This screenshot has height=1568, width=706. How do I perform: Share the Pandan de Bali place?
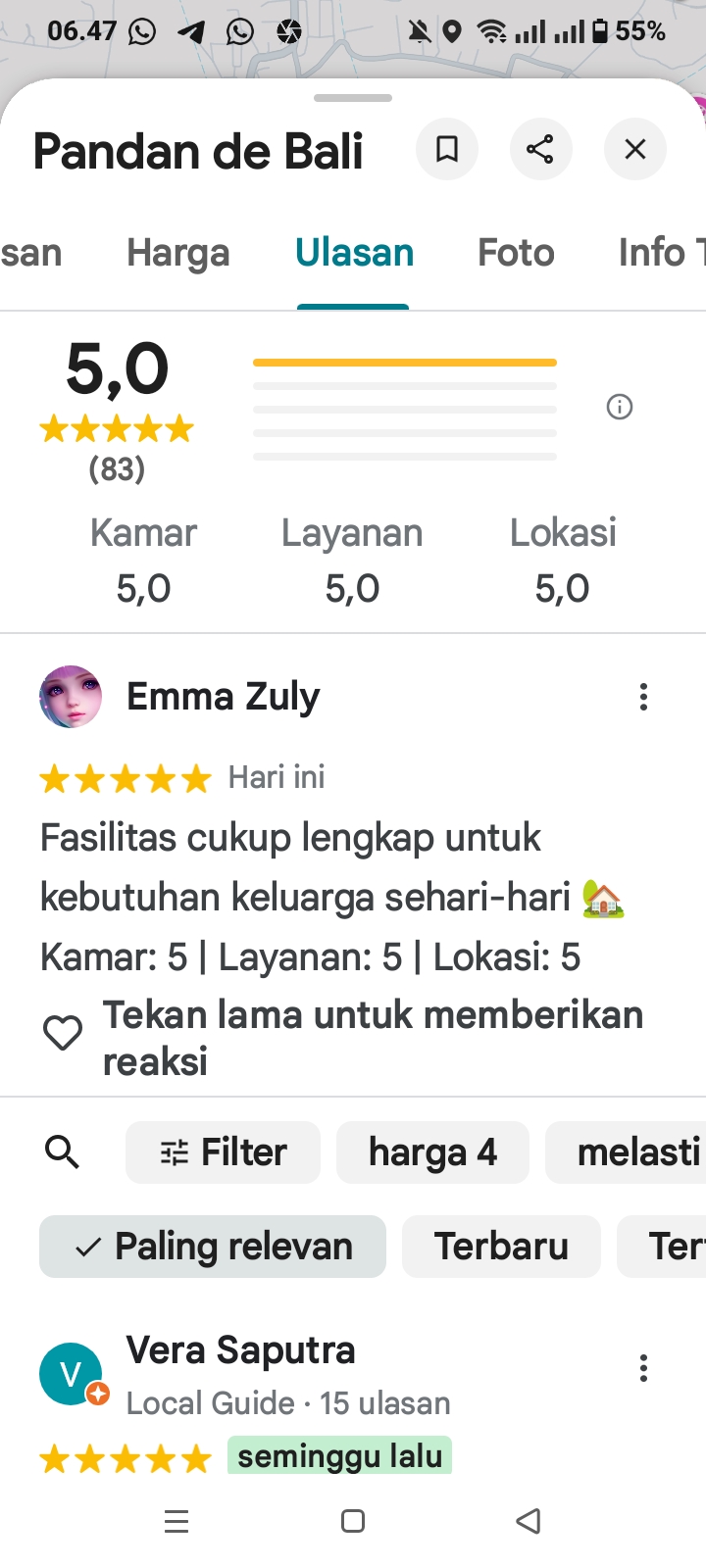coord(540,149)
